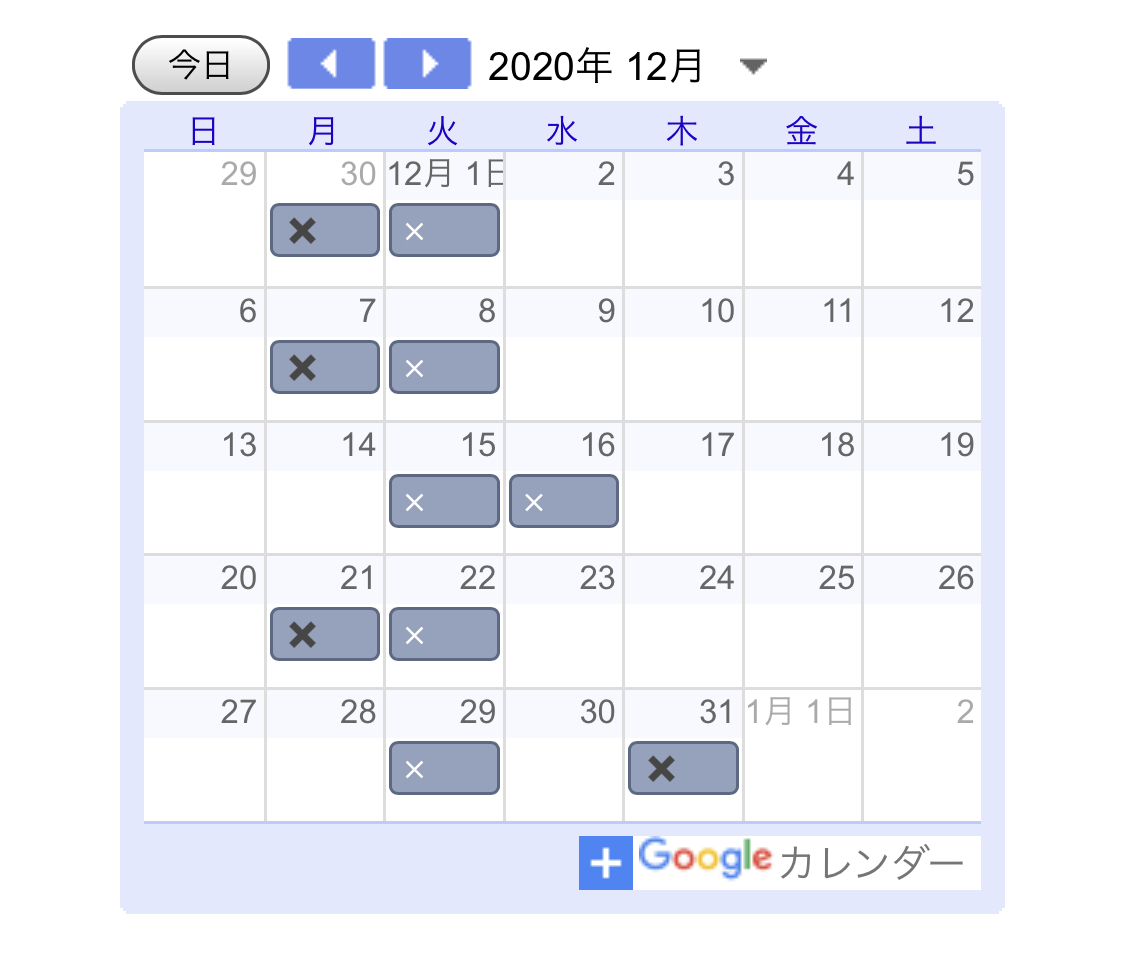
Task: Open the × event on December 22
Action: (x=444, y=634)
